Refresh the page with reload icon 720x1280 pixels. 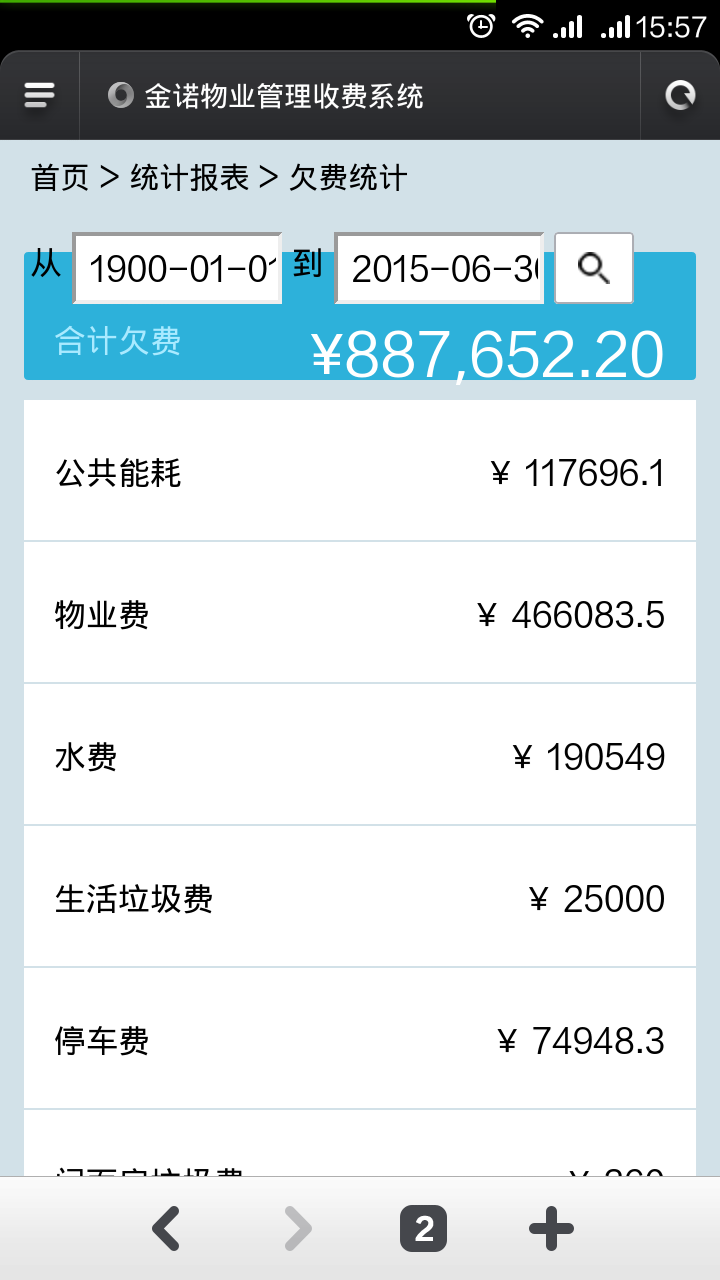point(680,96)
